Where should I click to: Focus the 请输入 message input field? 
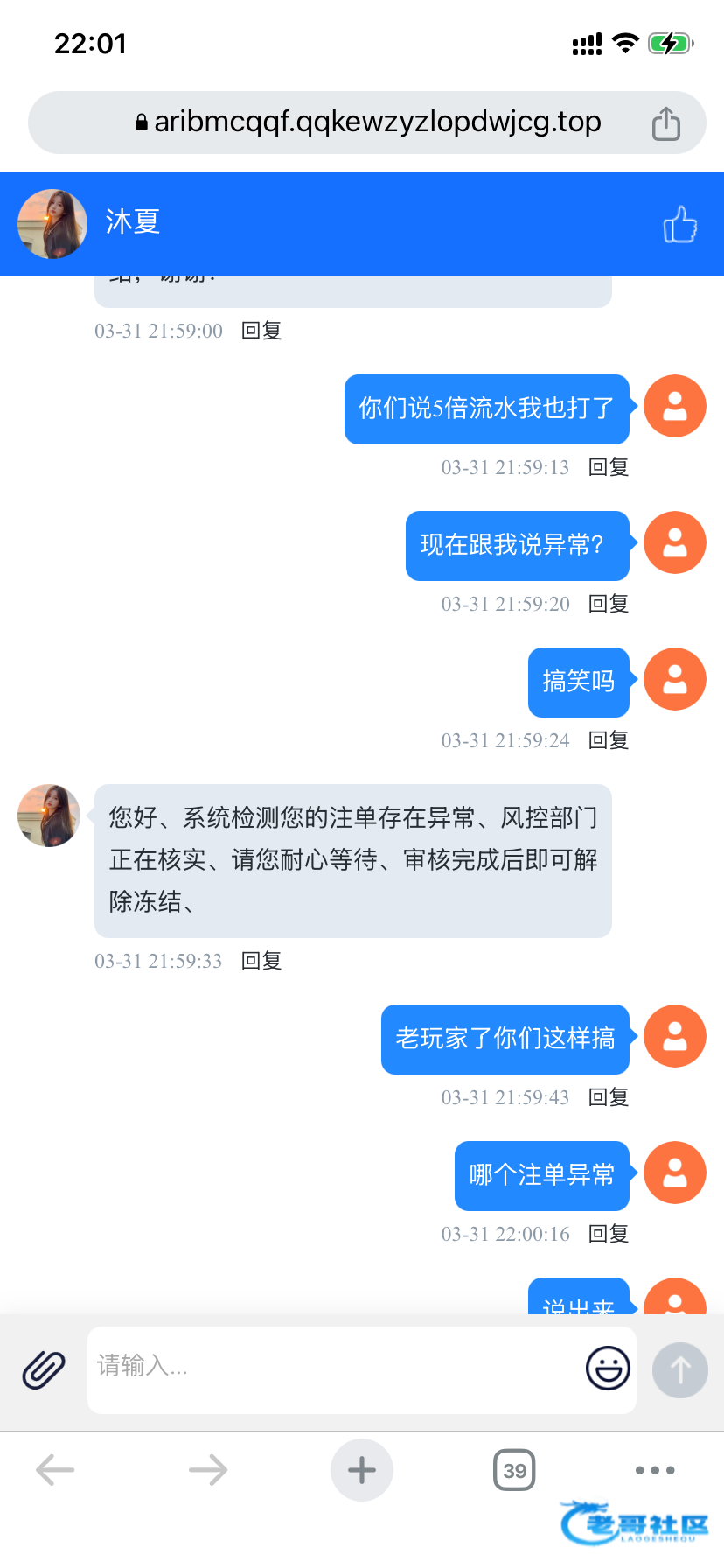pos(332,1367)
